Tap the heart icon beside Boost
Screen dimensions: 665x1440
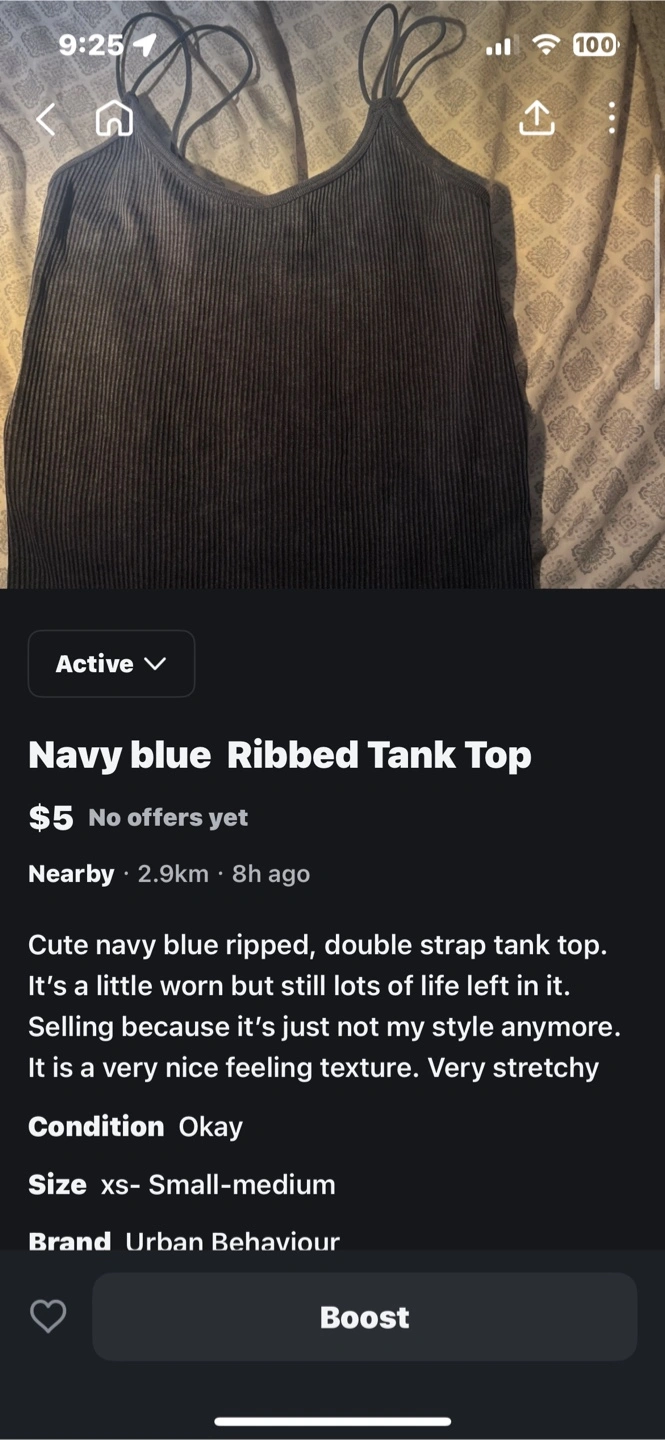click(x=48, y=1317)
